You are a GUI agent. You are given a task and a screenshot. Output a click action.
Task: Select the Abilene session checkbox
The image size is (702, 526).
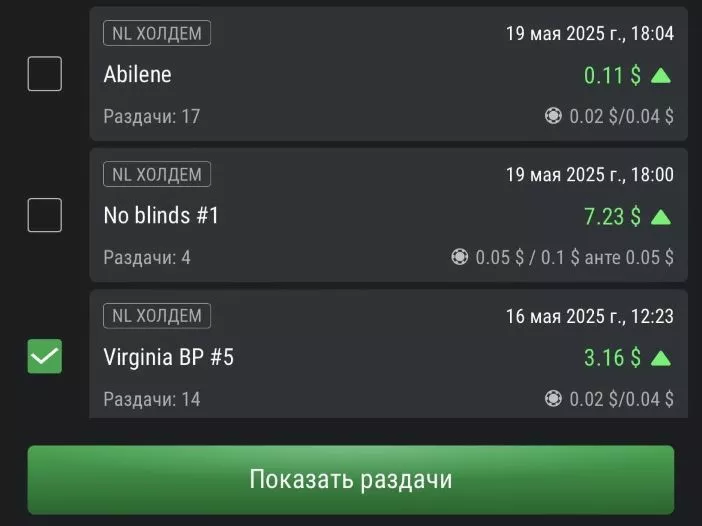(x=44, y=73)
